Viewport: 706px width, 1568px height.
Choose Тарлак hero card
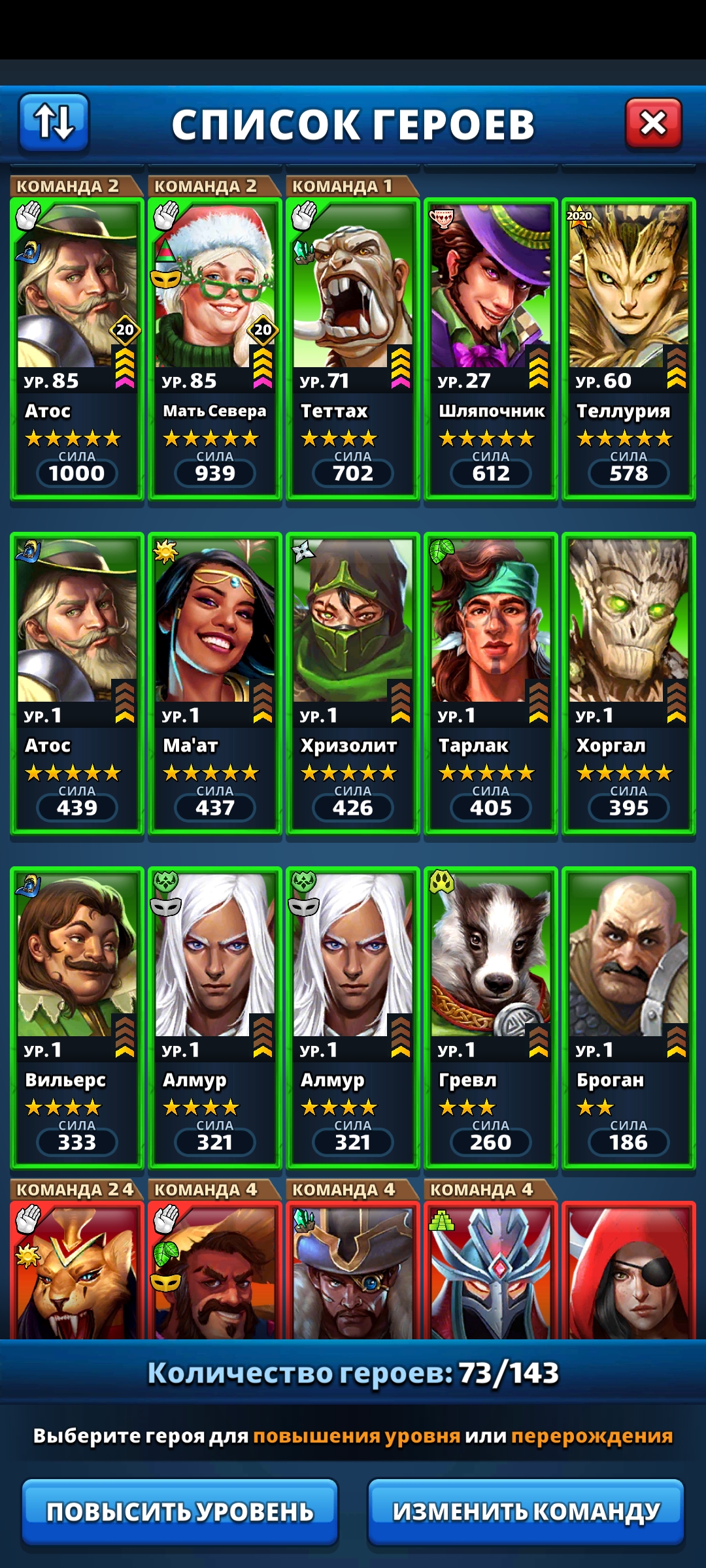490,683
